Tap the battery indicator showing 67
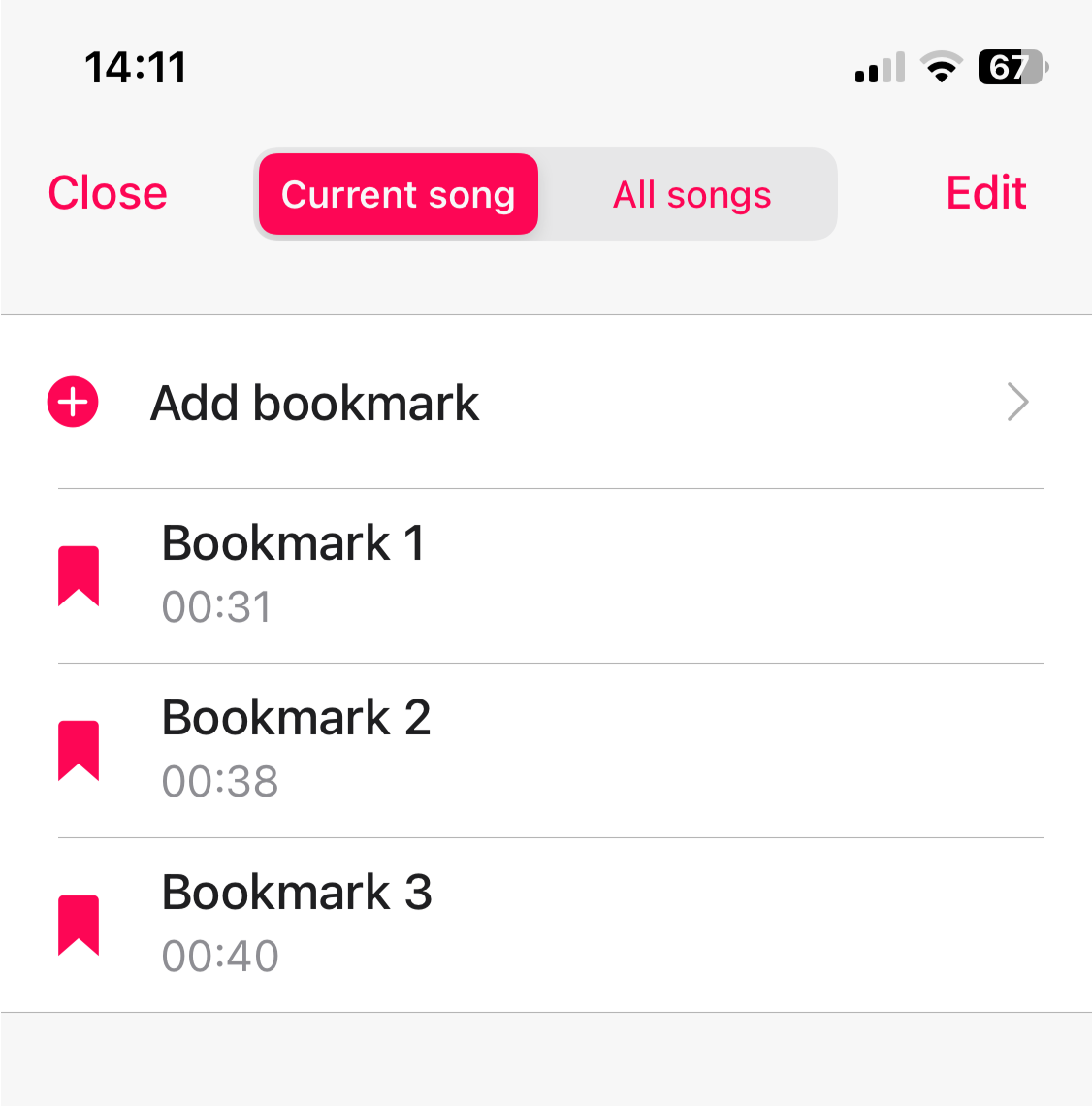1092x1106 pixels. (x=1011, y=67)
